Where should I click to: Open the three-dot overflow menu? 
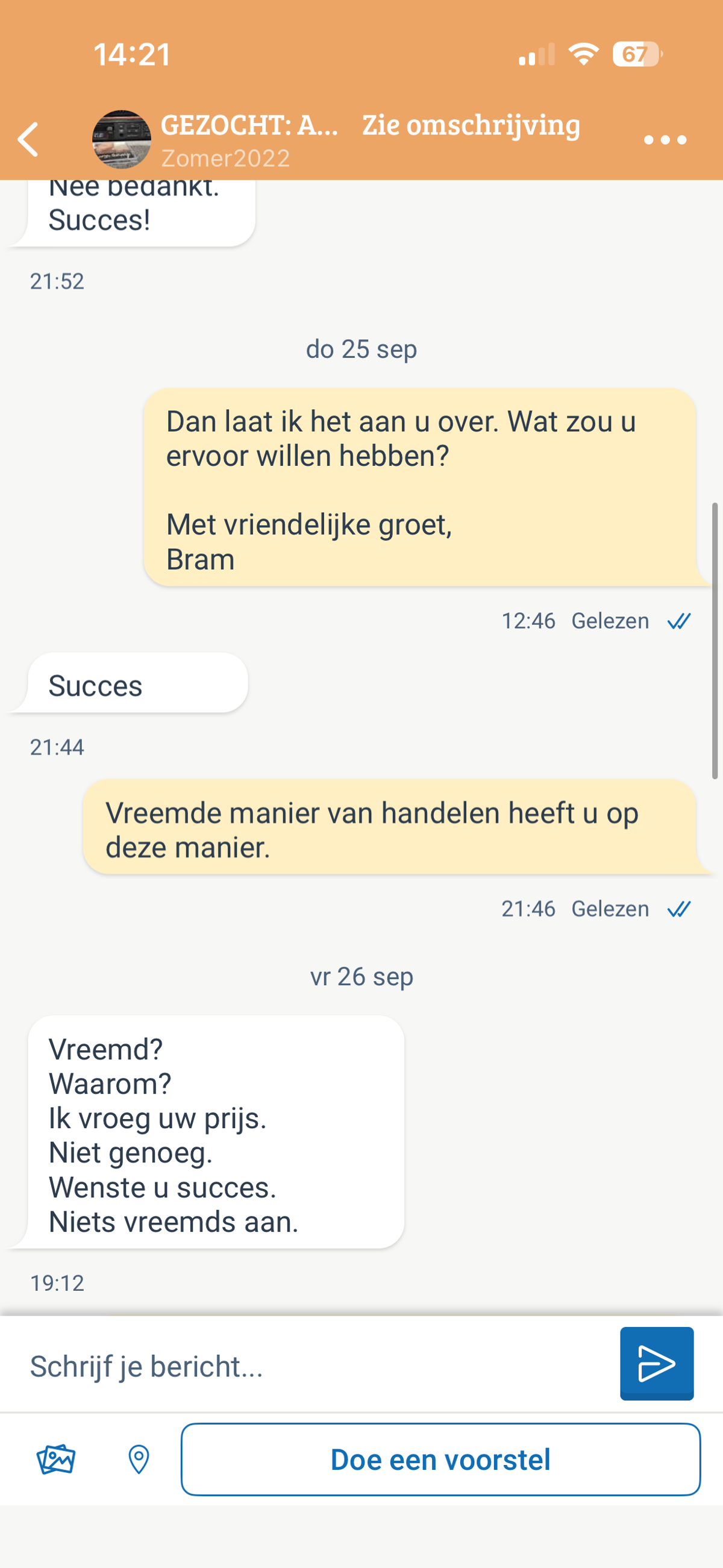click(x=665, y=140)
